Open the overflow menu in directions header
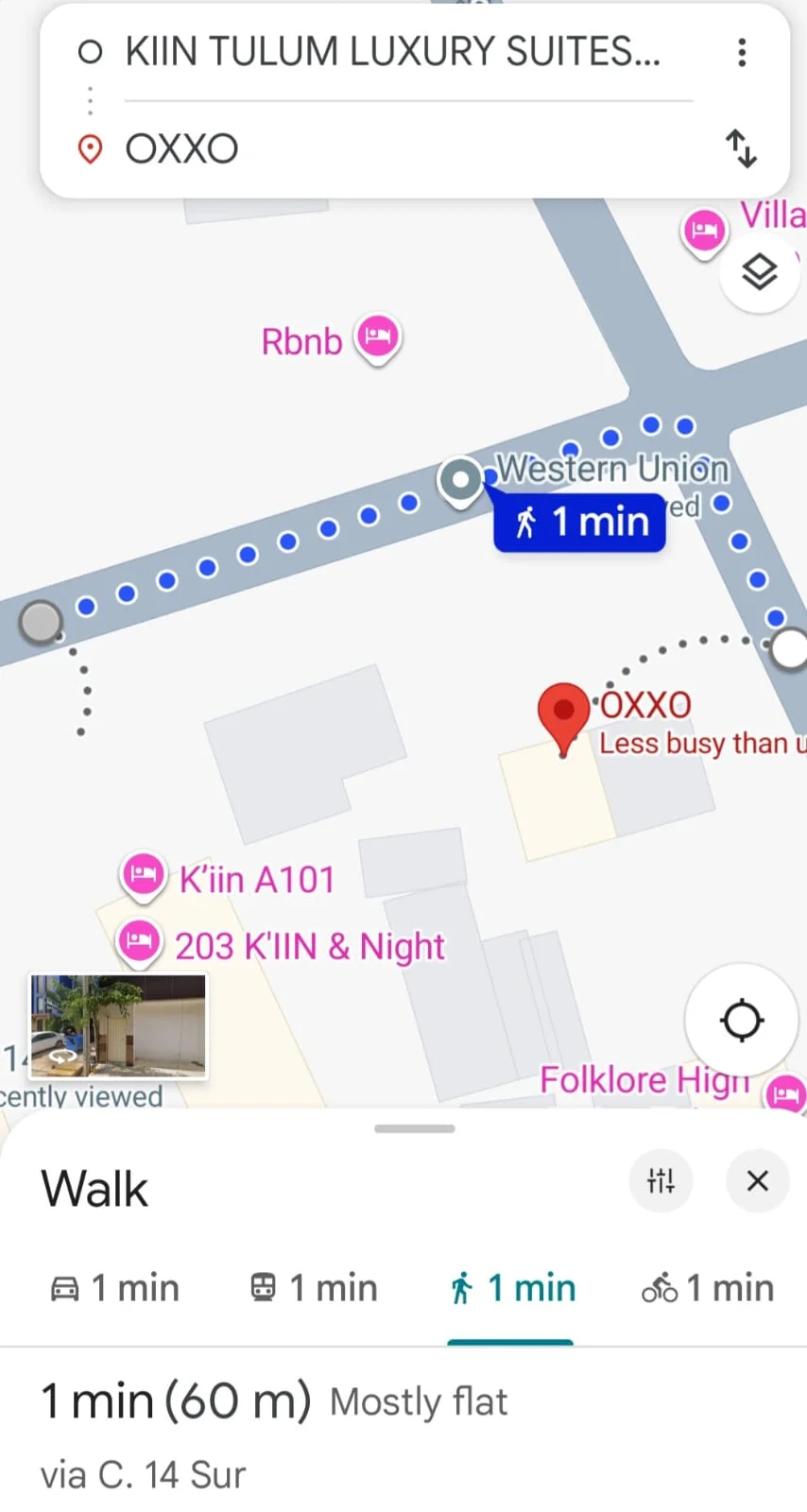The height and width of the screenshot is (1512, 807). pos(742,52)
